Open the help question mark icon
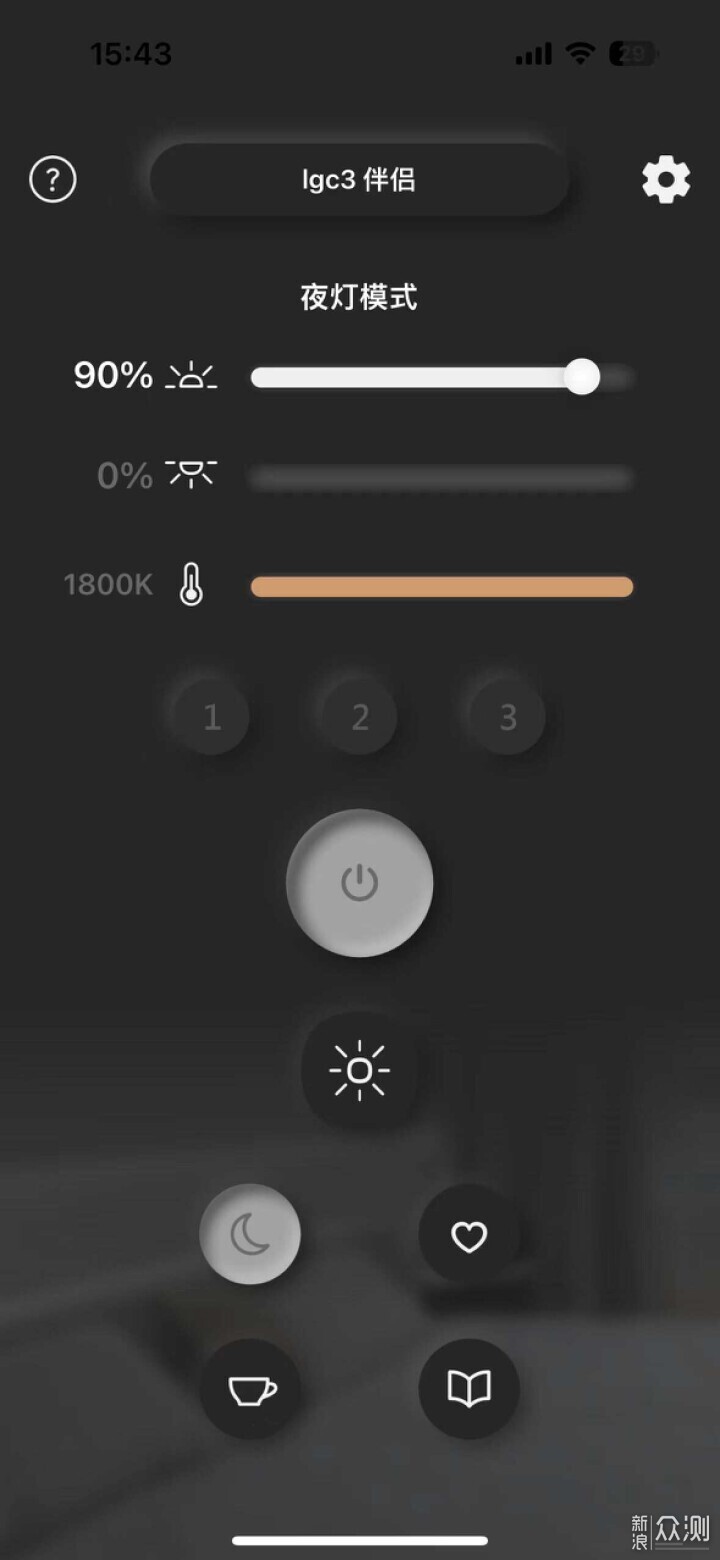Viewport: 720px width, 1560px height. [x=53, y=180]
